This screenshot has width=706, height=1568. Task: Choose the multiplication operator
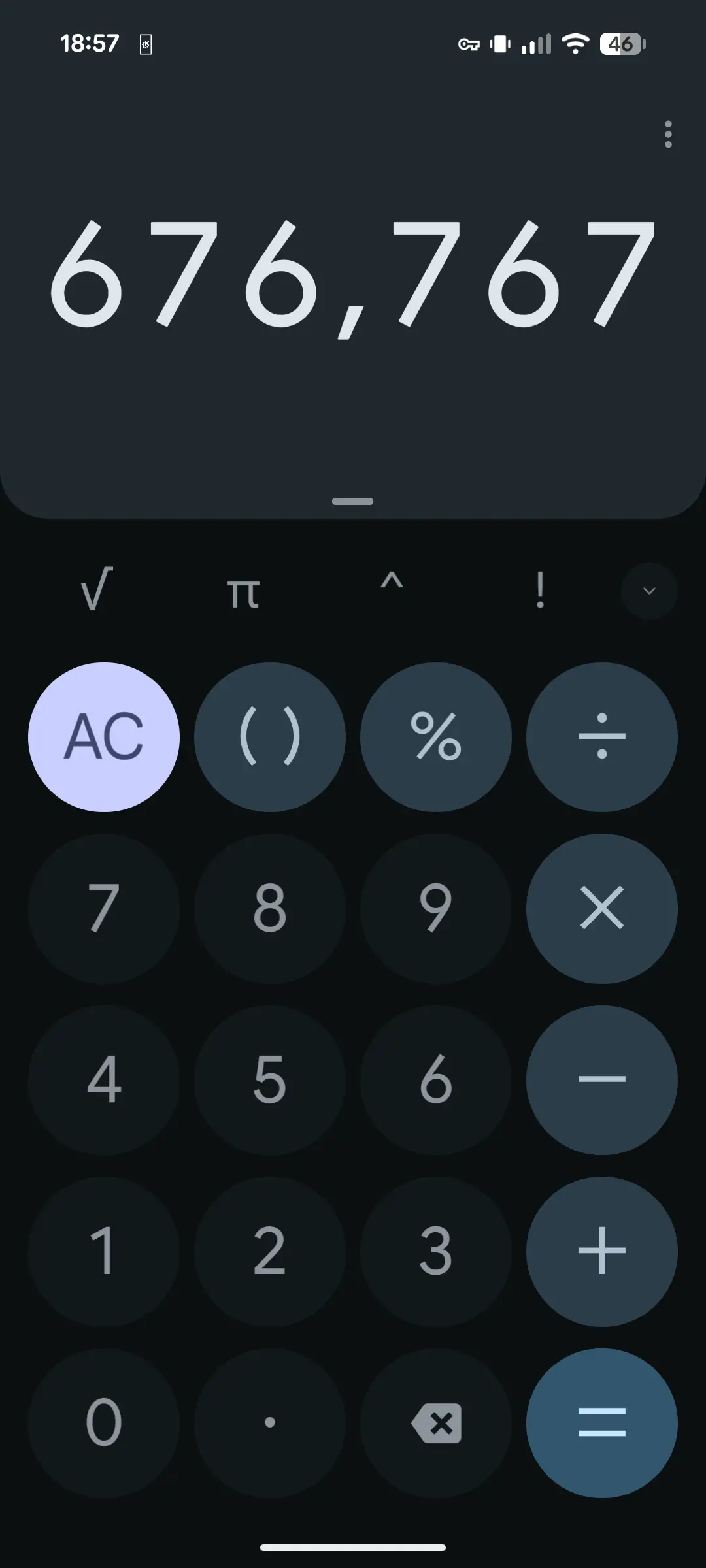pos(602,908)
